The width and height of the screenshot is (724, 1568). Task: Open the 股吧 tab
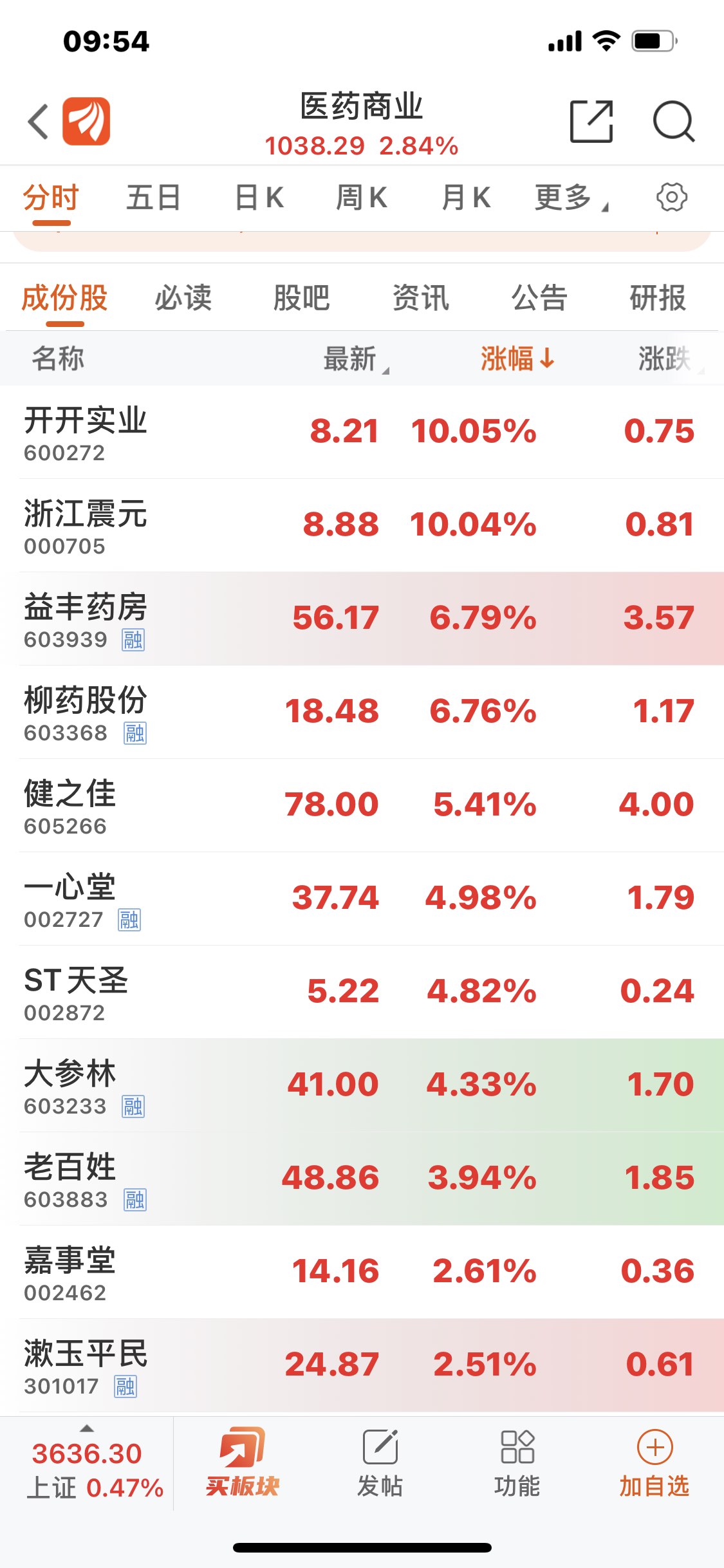301,298
